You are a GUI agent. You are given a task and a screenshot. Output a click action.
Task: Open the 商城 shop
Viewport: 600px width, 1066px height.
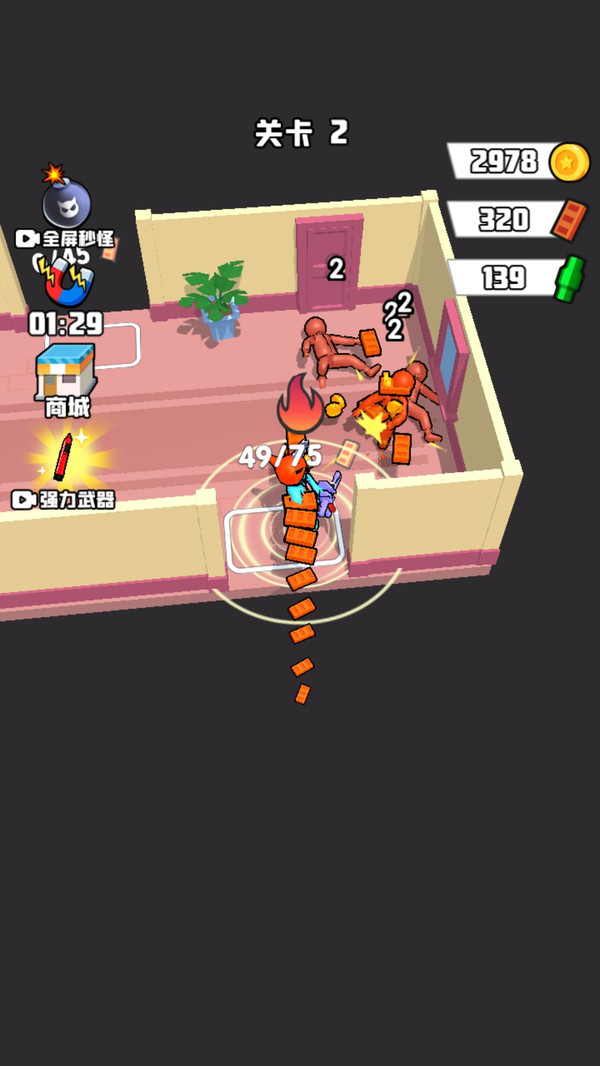(66, 374)
